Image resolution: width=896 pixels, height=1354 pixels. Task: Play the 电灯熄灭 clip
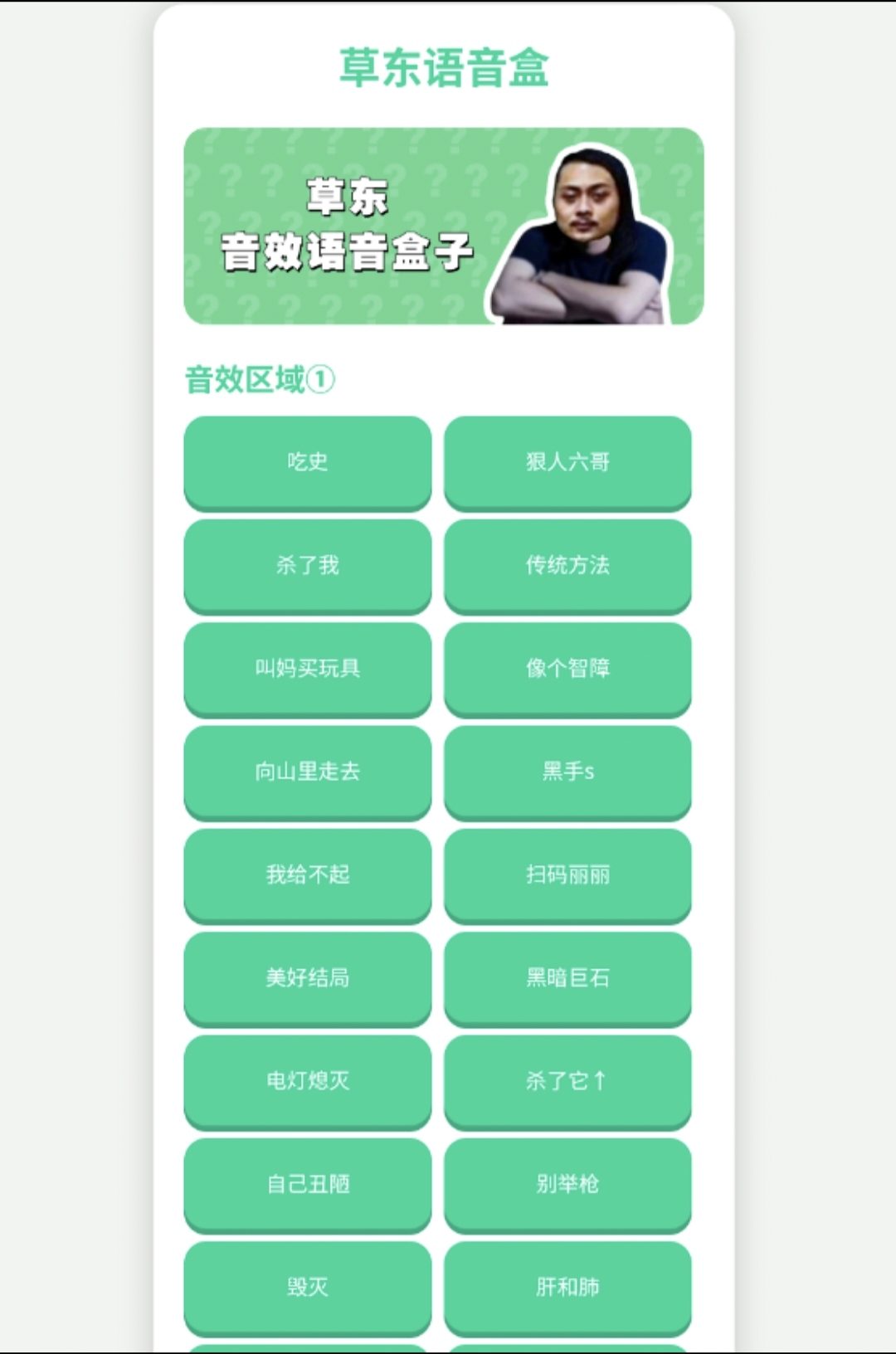[307, 1080]
